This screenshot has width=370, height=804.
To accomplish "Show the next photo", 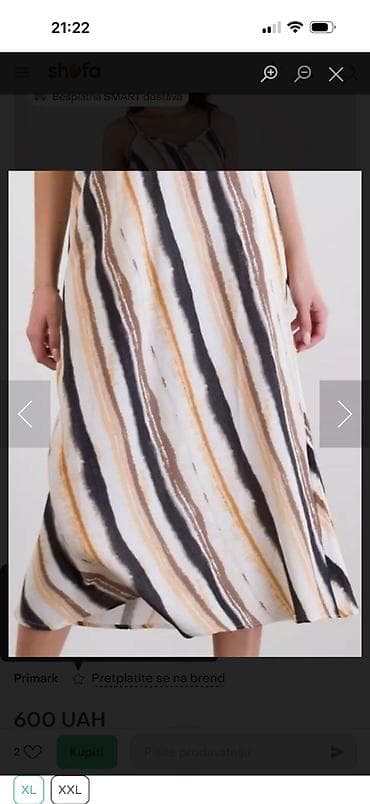I will [x=344, y=414].
